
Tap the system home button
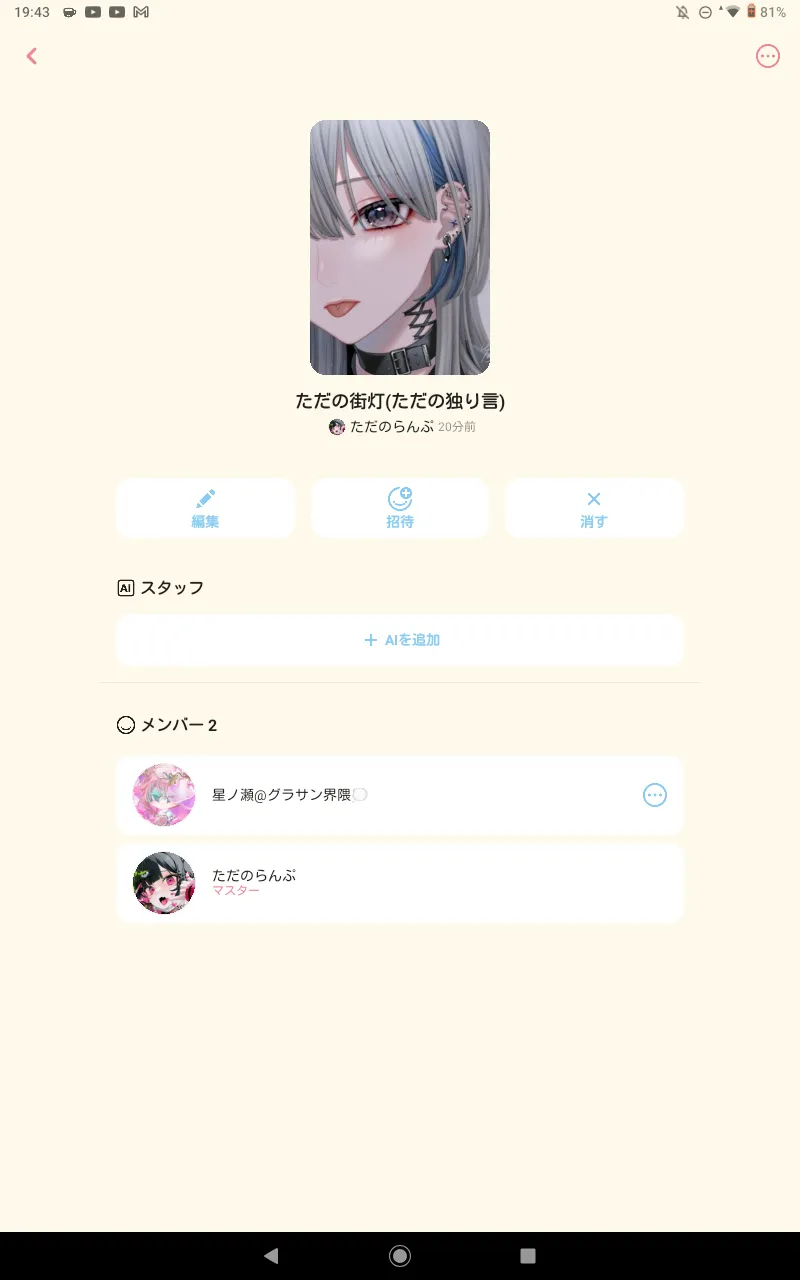coord(400,1256)
